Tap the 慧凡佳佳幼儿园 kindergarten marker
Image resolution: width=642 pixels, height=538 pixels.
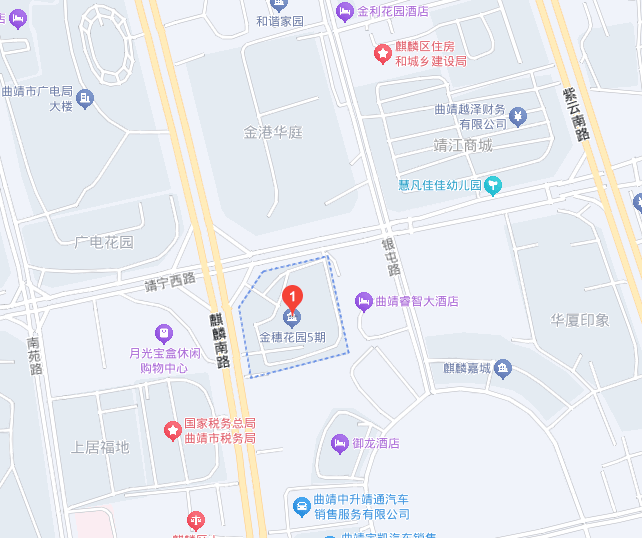(x=494, y=185)
